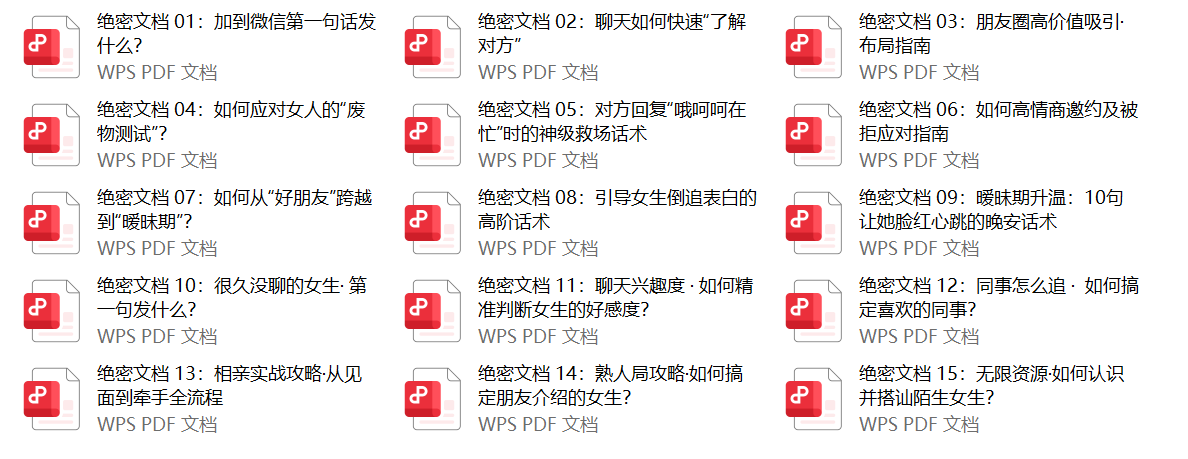Open PDF 绝密文档 01 加到微信第一句话发什么
The image size is (1188, 459).
(201, 46)
